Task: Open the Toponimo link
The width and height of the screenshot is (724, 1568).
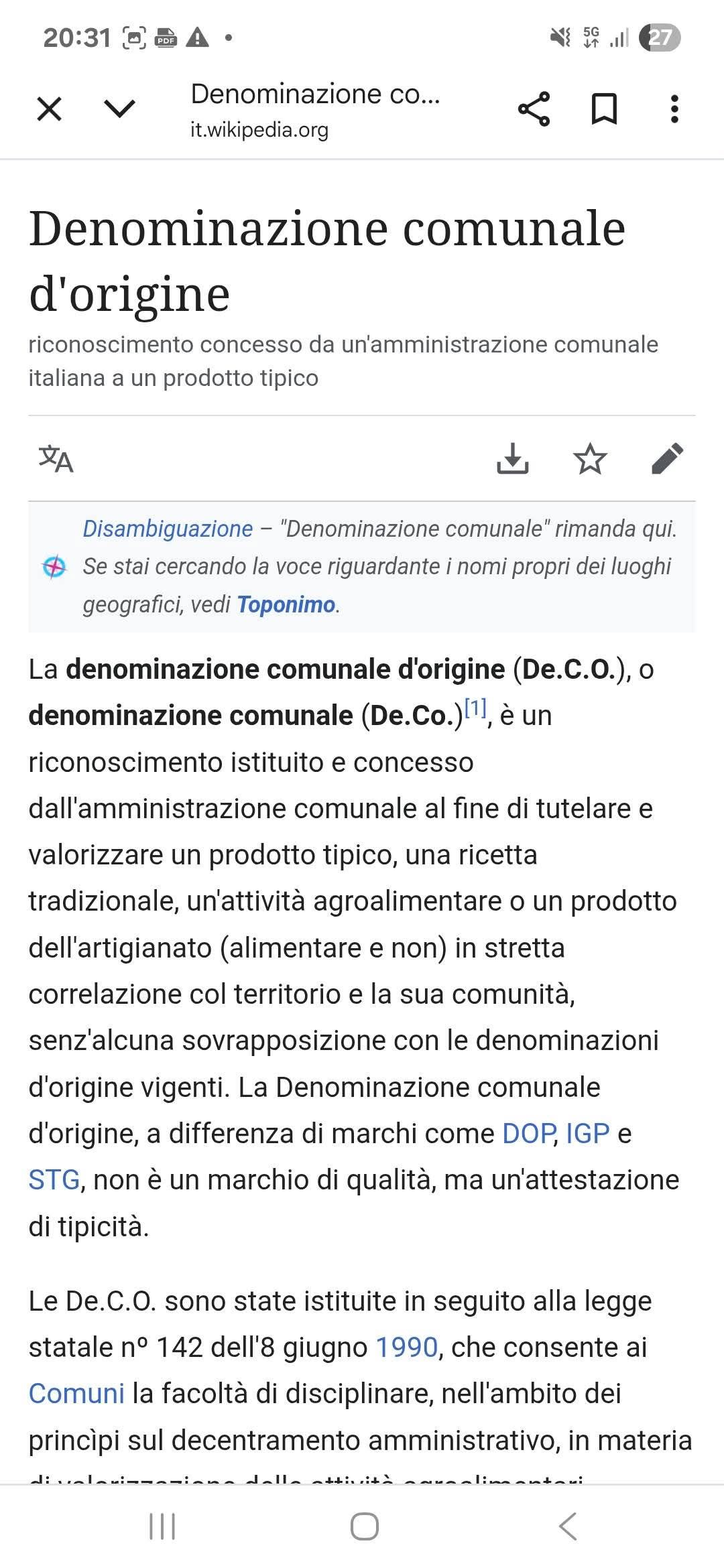Action: click(286, 604)
